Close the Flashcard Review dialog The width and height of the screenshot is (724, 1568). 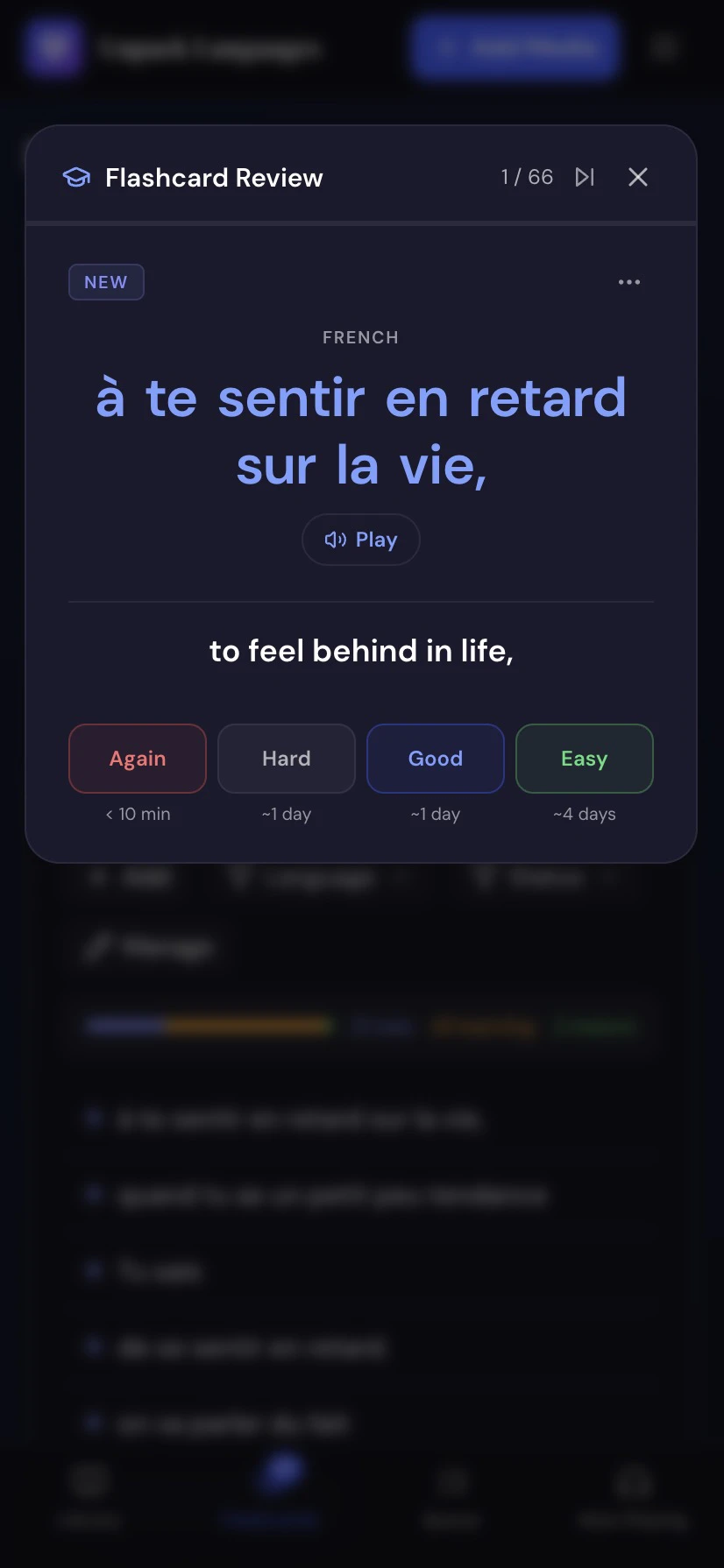(x=638, y=177)
